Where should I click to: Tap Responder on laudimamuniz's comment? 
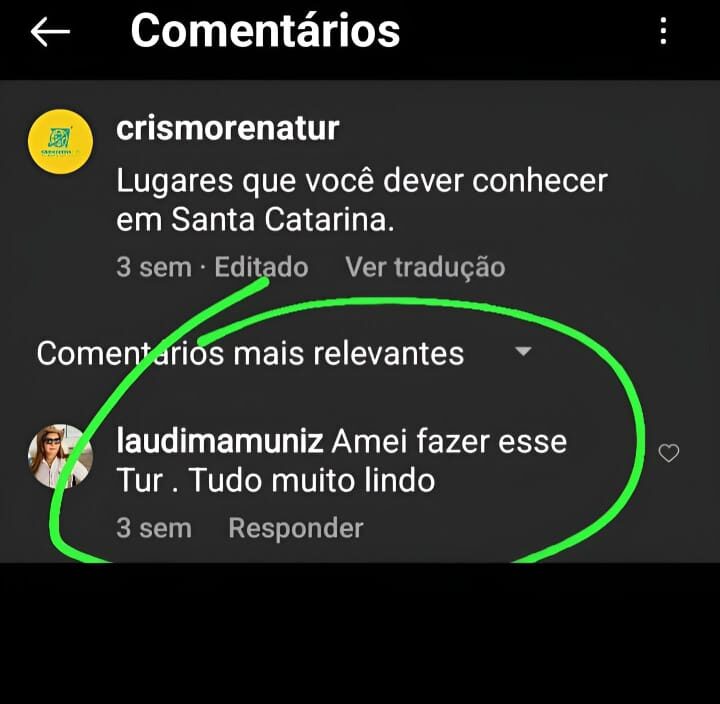pyautogui.click(x=295, y=528)
